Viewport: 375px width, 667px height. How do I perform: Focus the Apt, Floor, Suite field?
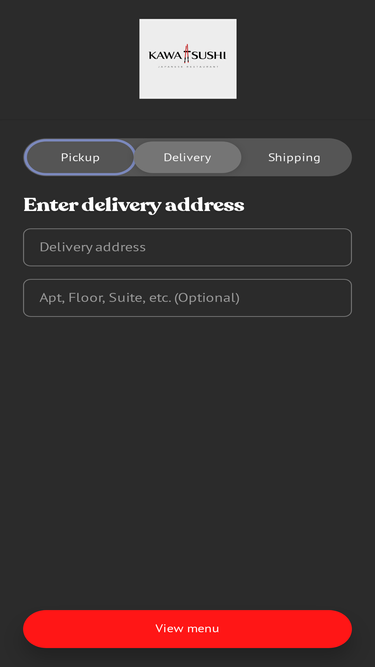(x=188, y=298)
